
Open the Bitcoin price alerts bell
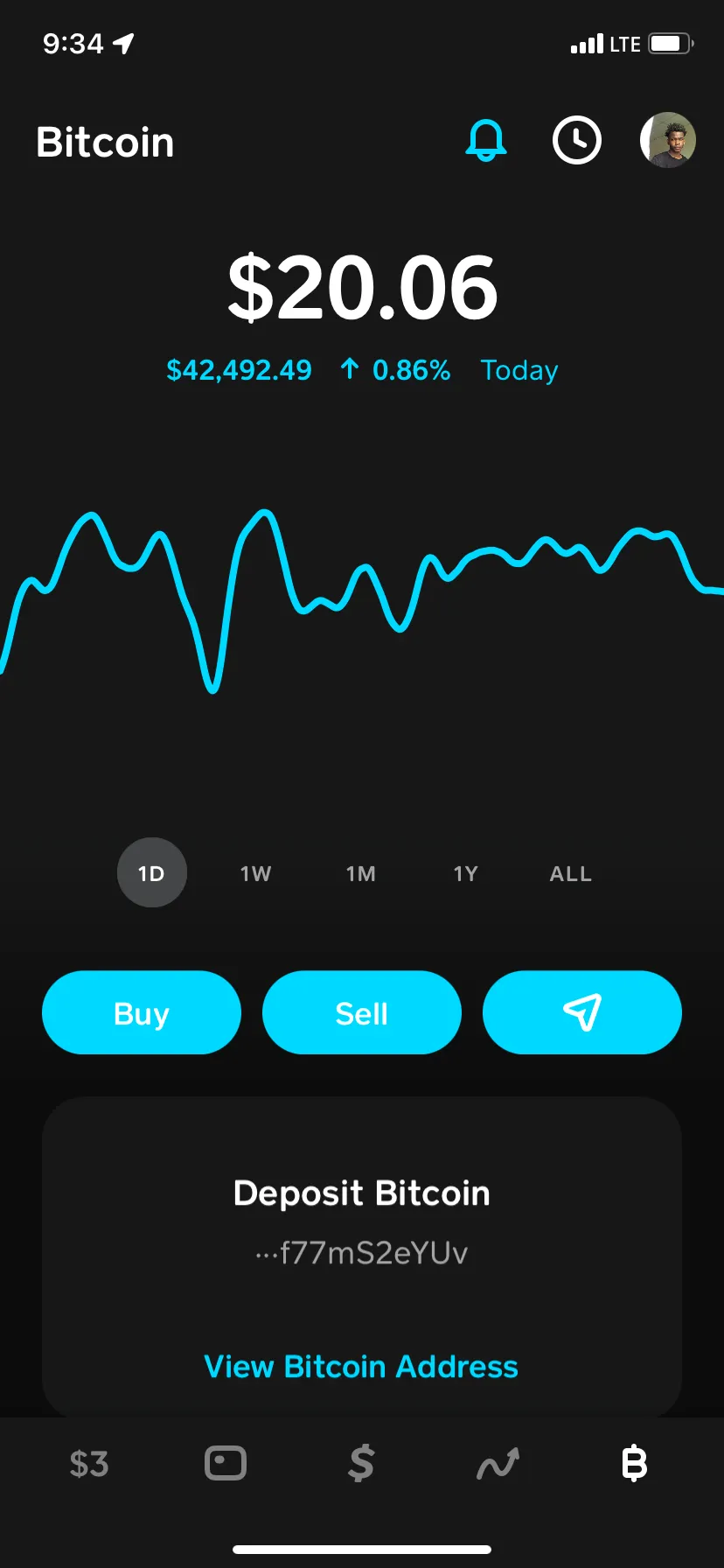click(486, 141)
